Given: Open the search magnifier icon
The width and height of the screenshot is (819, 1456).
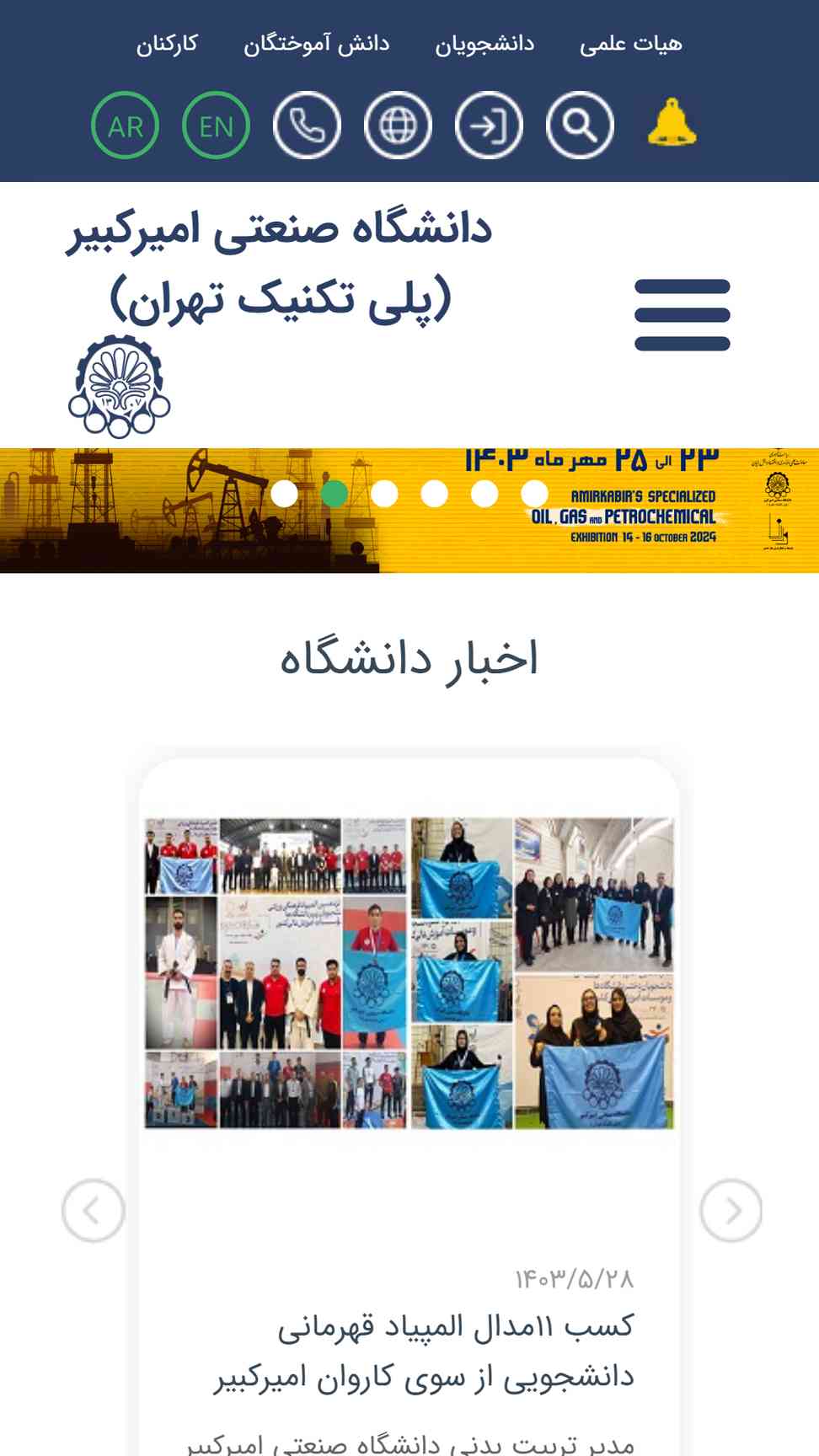Looking at the screenshot, I should tap(580, 126).
